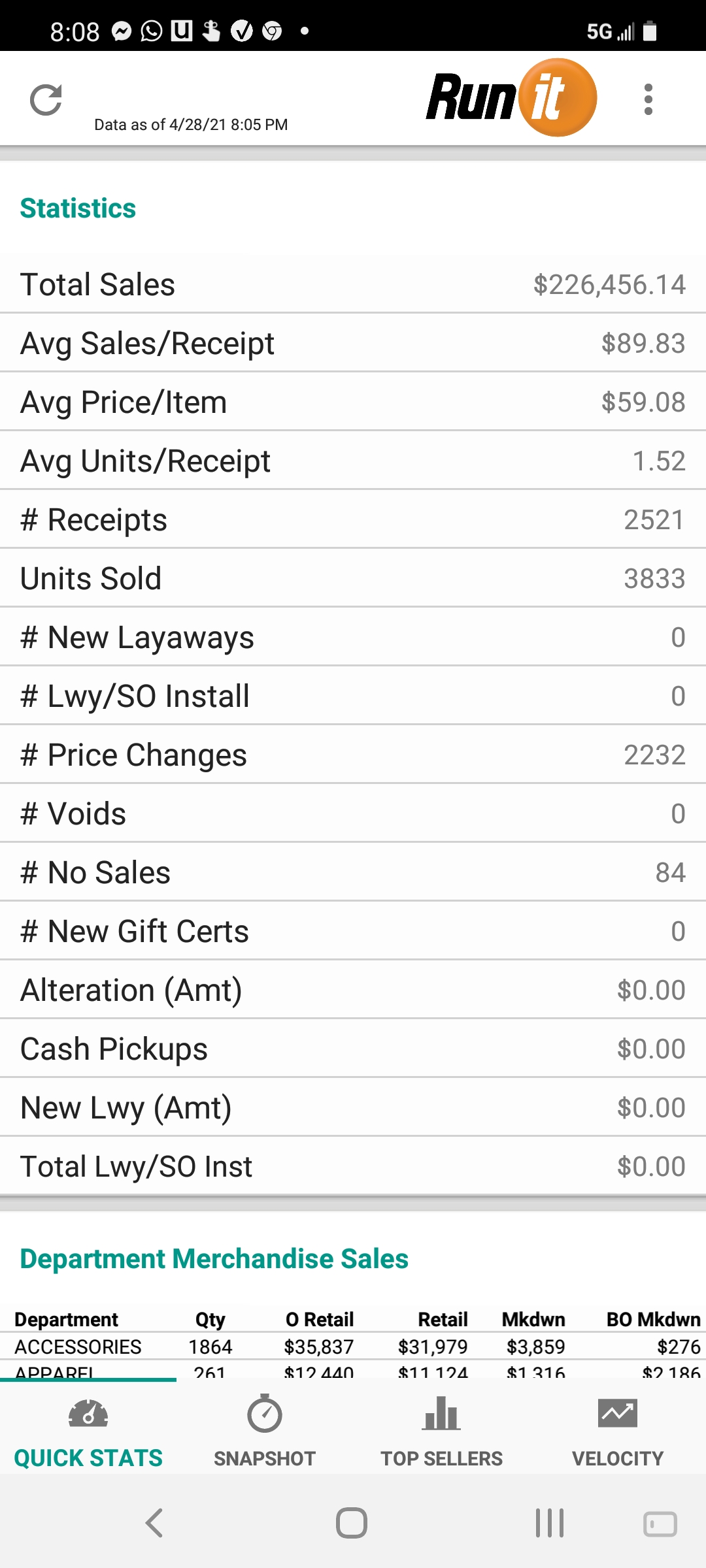Select the Department Merchandise Sales heading
The width and height of the screenshot is (706, 1568).
pos(214,1258)
